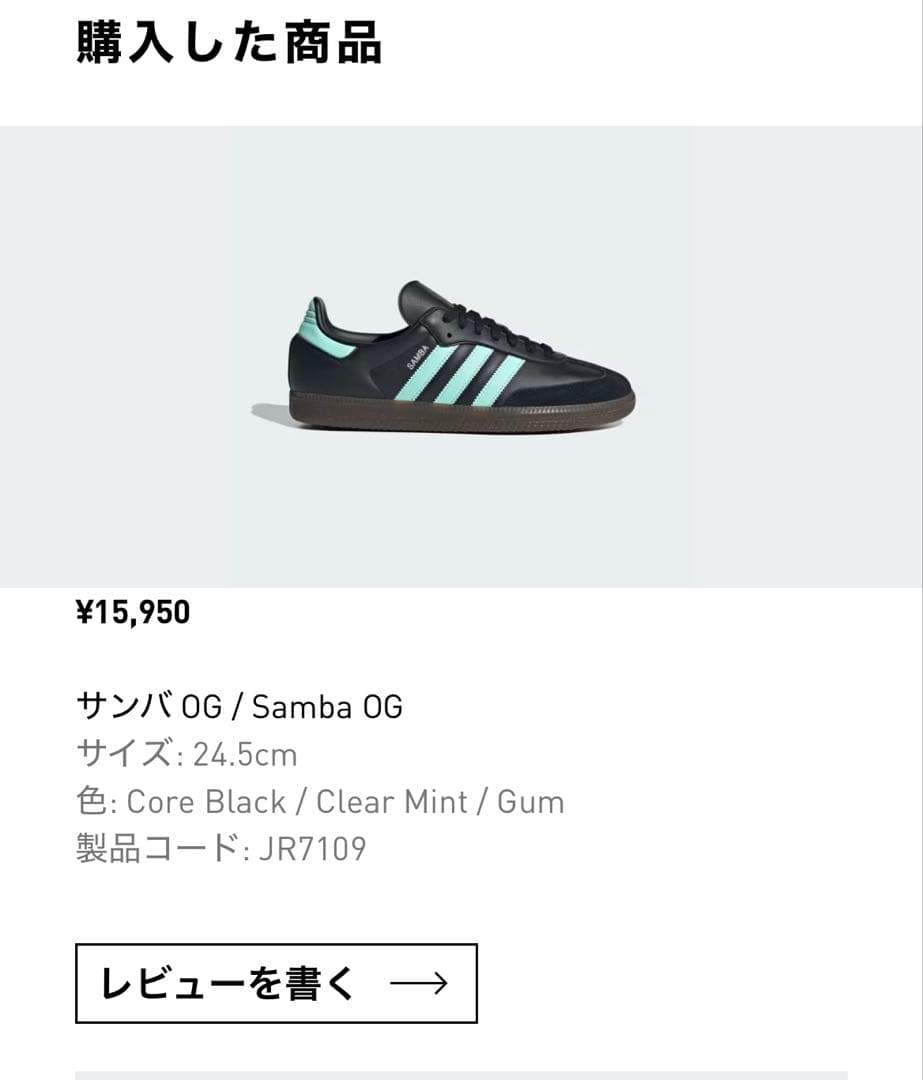The width and height of the screenshot is (923, 1080).
Task: Open the Samba OG product photo
Action: click(x=461, y=355)
